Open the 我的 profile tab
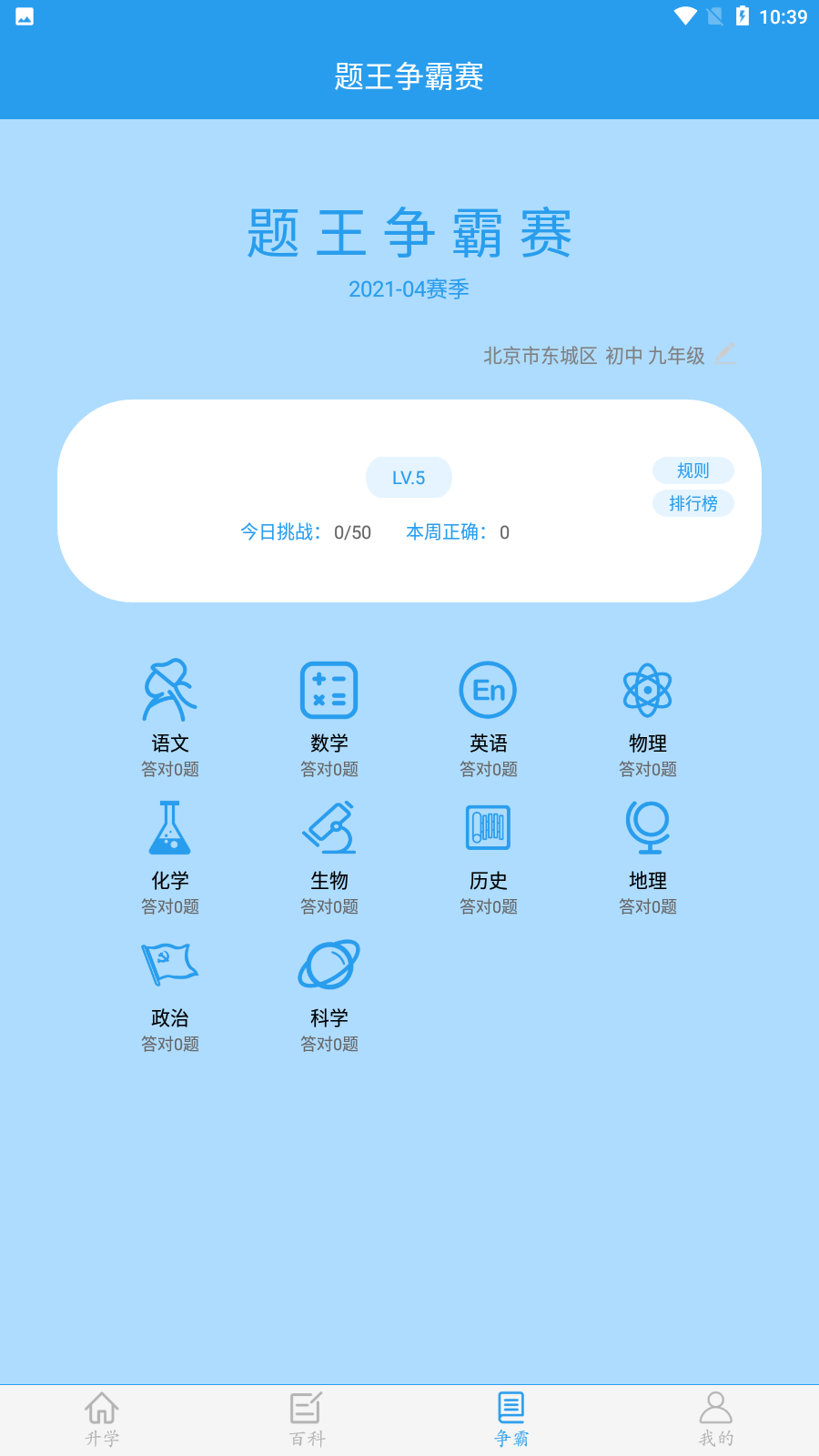 (x=715, y=1417)
